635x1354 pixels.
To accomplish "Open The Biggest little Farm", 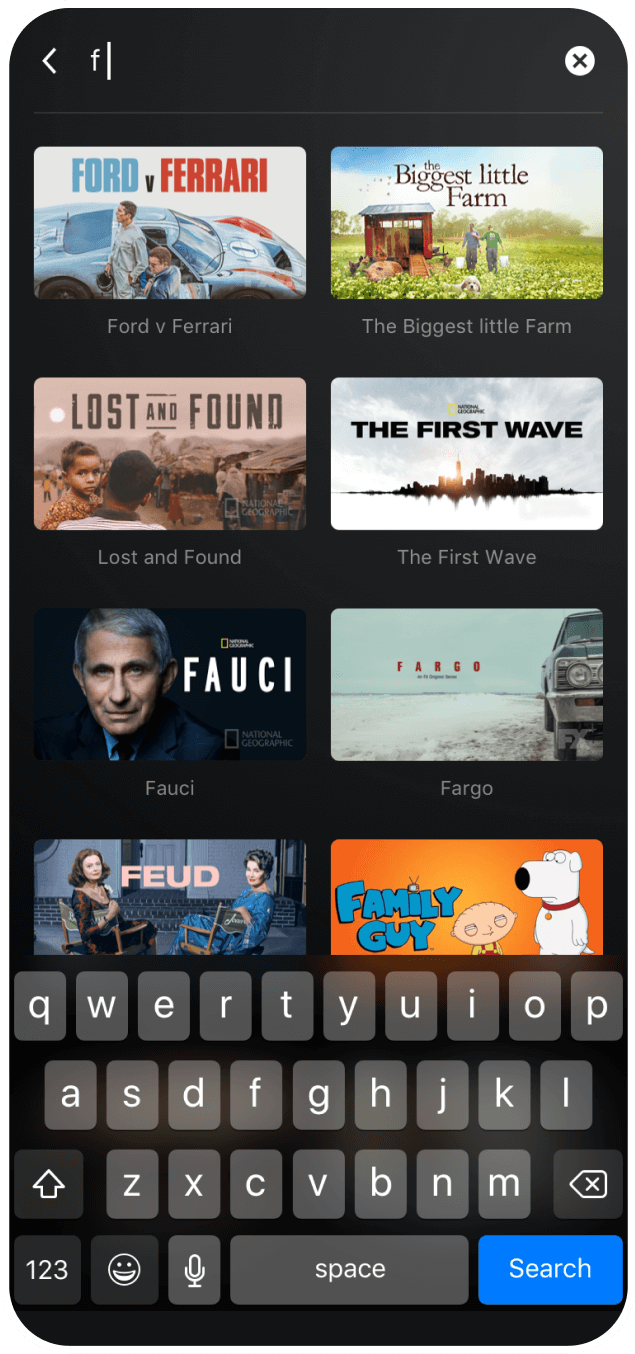I will (467, 223).
